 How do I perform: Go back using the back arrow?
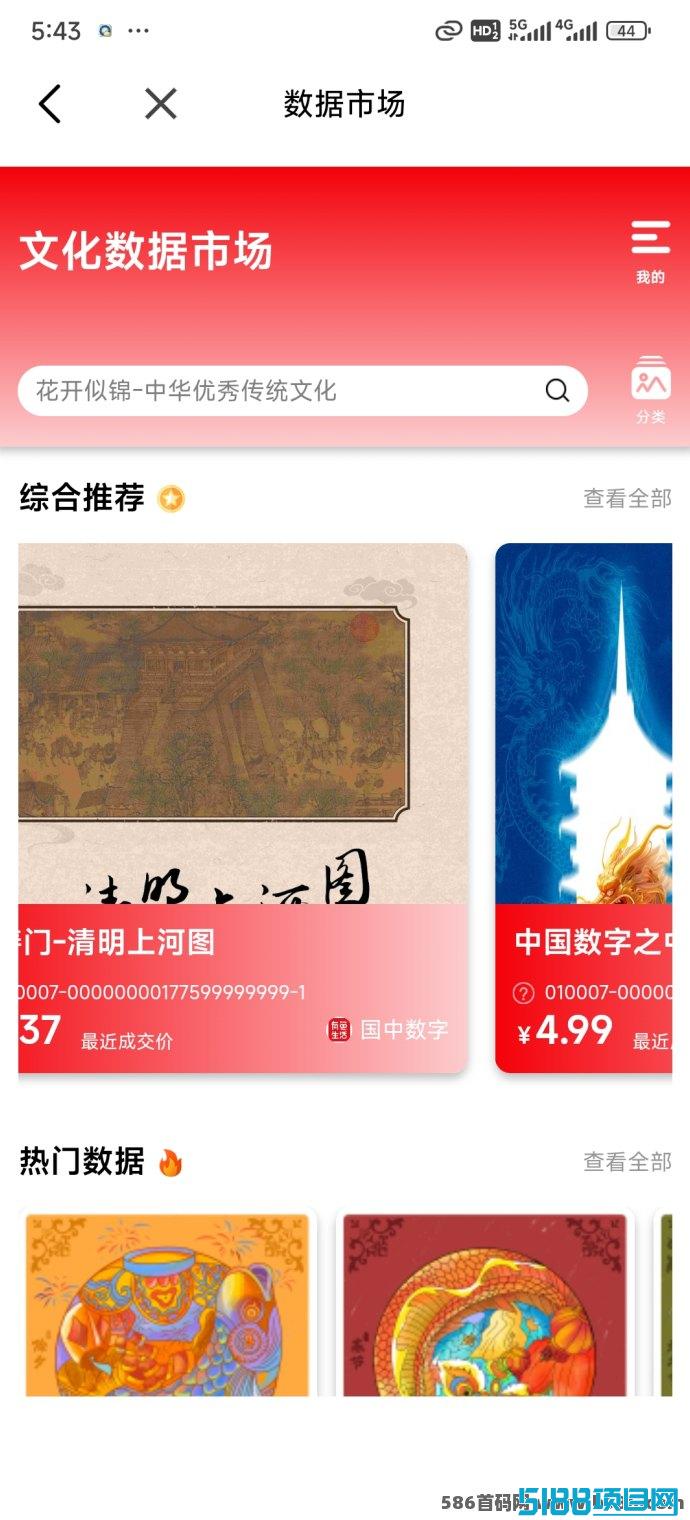coord(50,104)
